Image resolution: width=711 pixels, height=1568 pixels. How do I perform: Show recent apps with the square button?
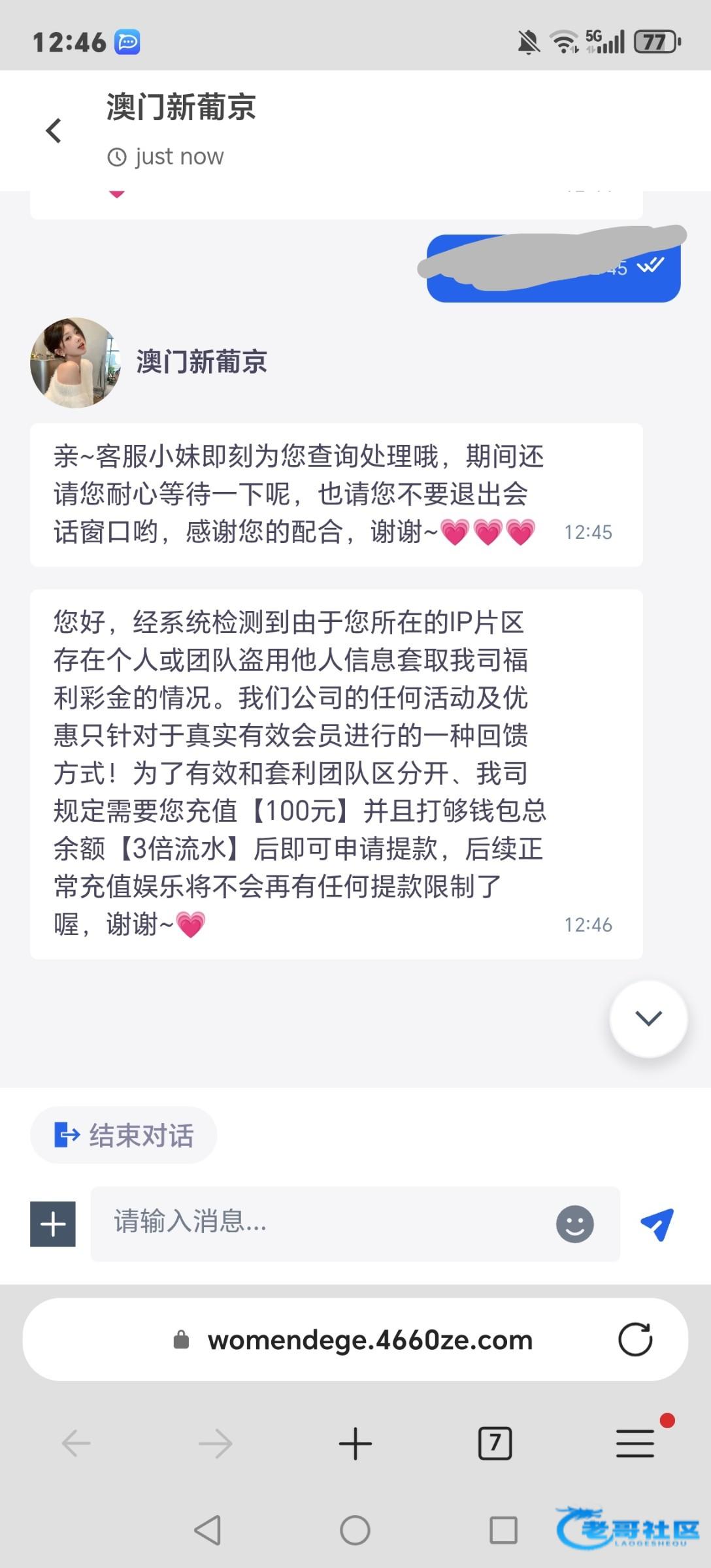[503, 1530]
